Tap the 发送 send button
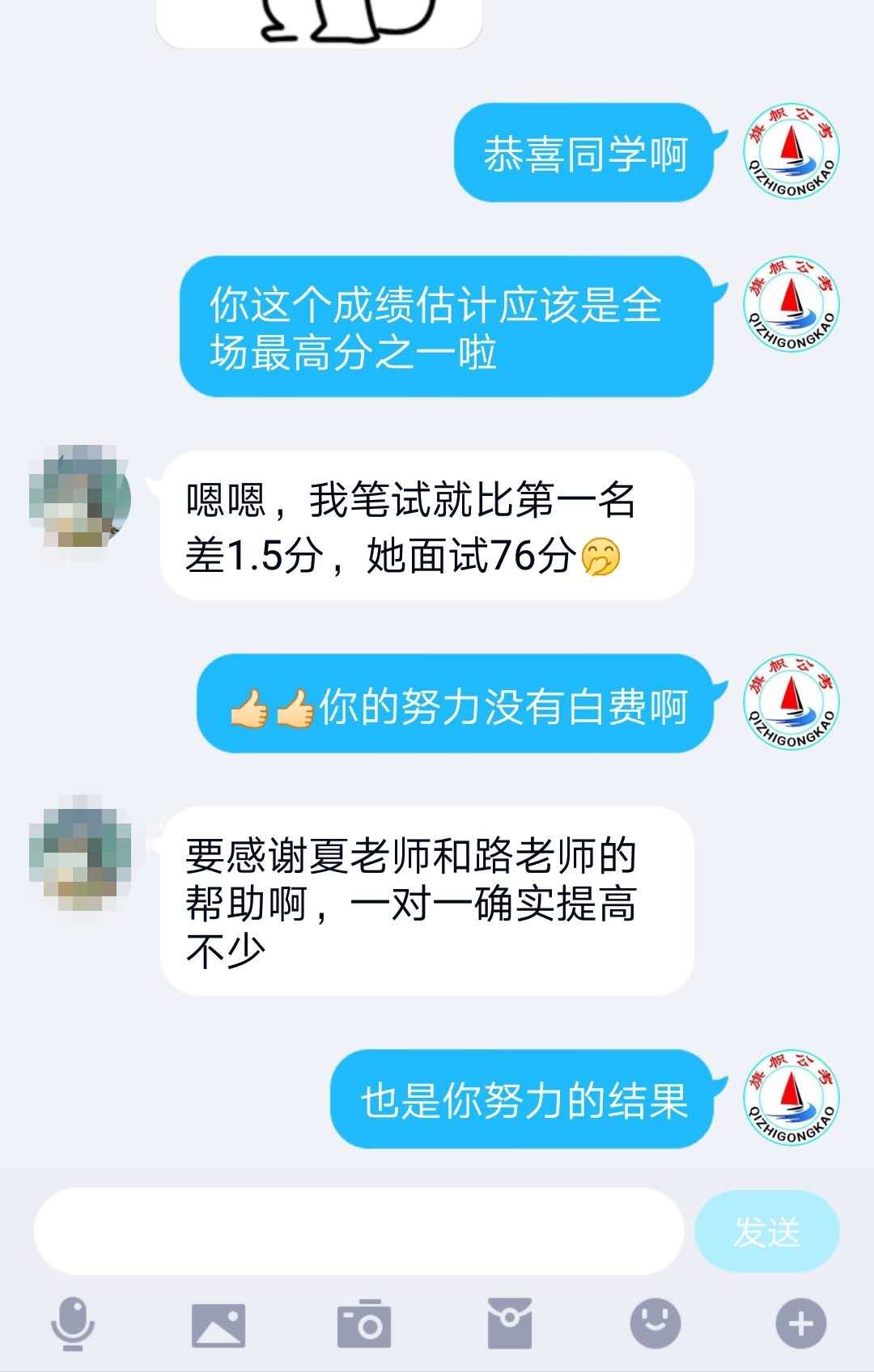874x1372 pixels. click(766, 1231)
